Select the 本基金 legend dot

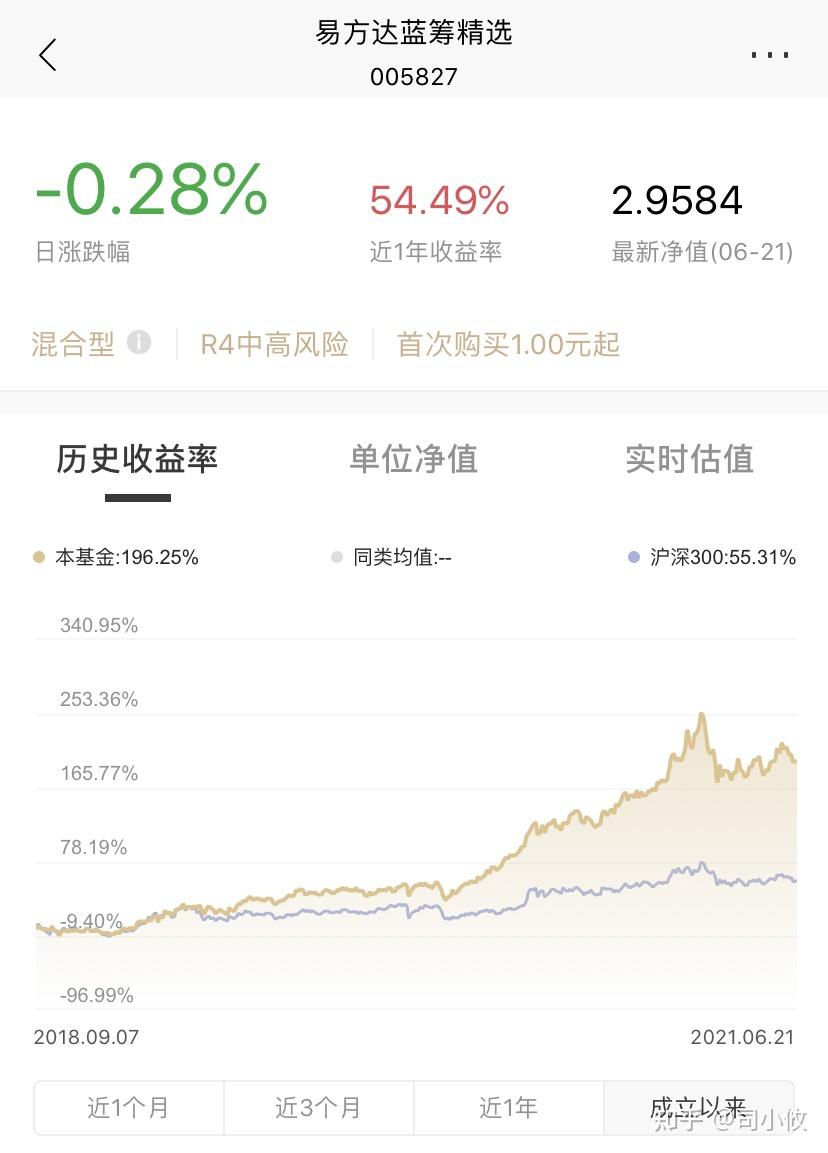click(38, 557)
